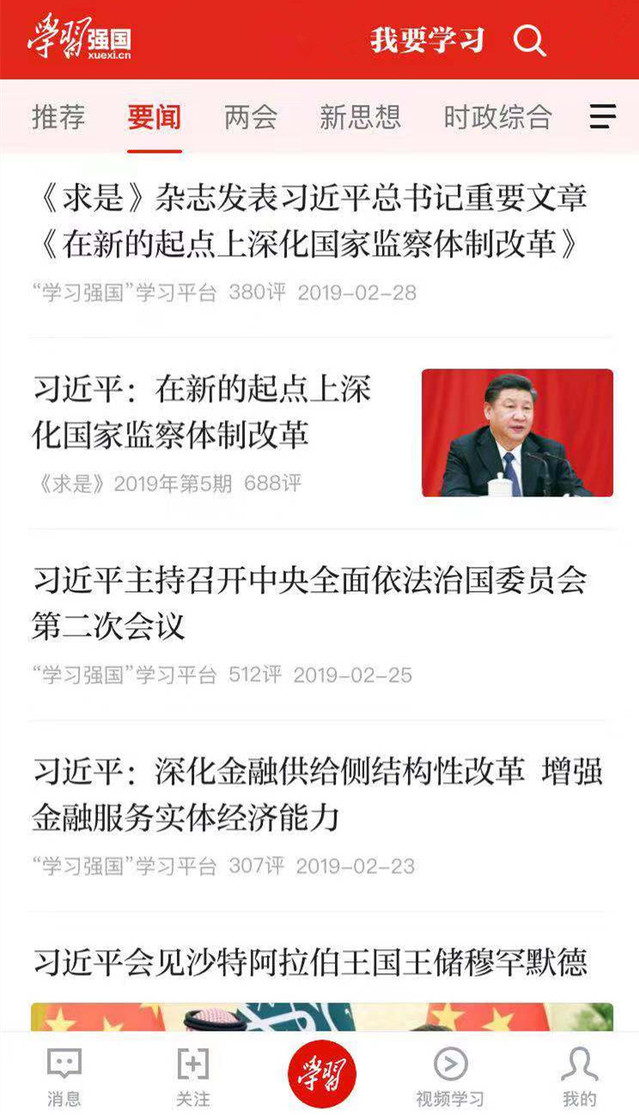Open the 视频学习 bottom tab
Viewport: 639px width, 1115px height.
coord(450,1076)
